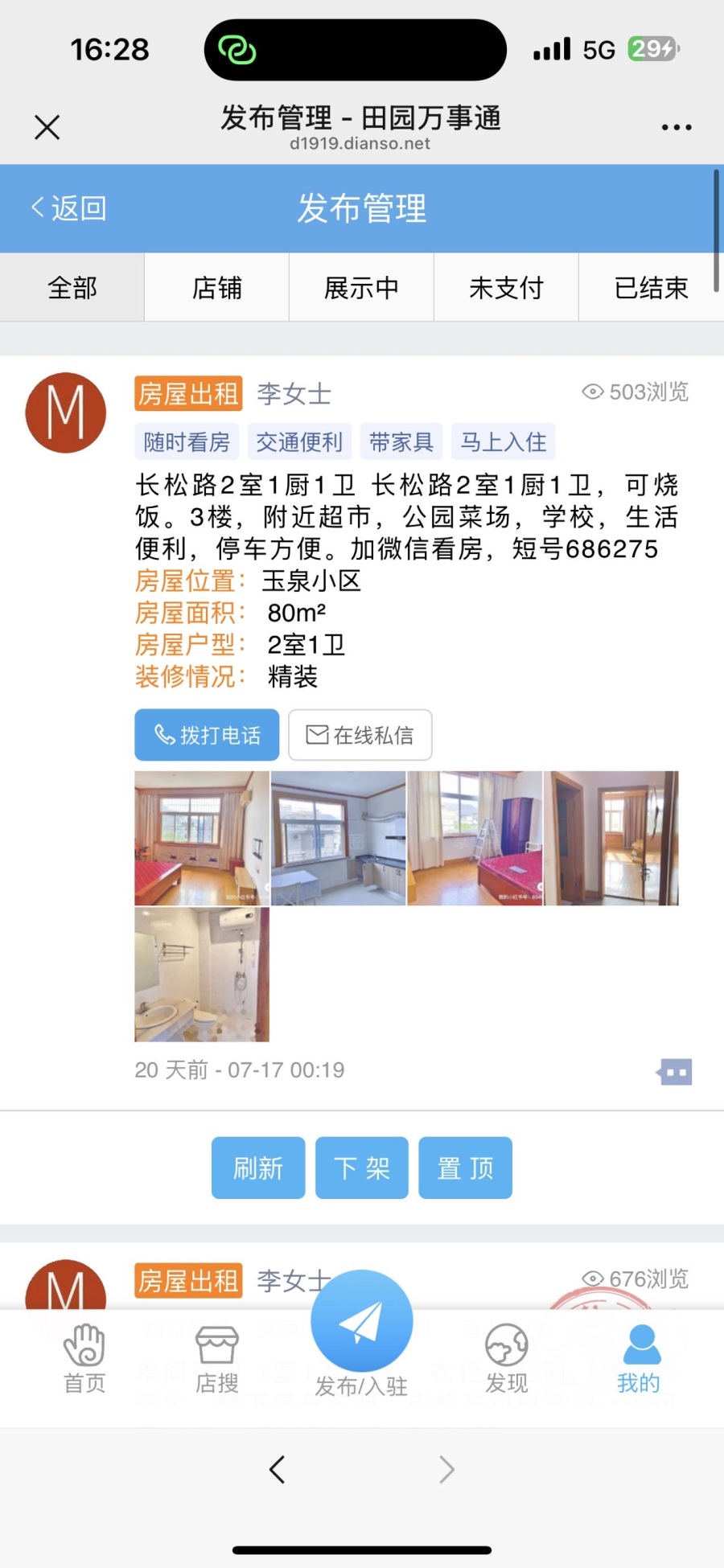The width and height of the screenshot is (724, 1568).
Task: Show listings under 展示中 tab
Action: click(361, 288)
